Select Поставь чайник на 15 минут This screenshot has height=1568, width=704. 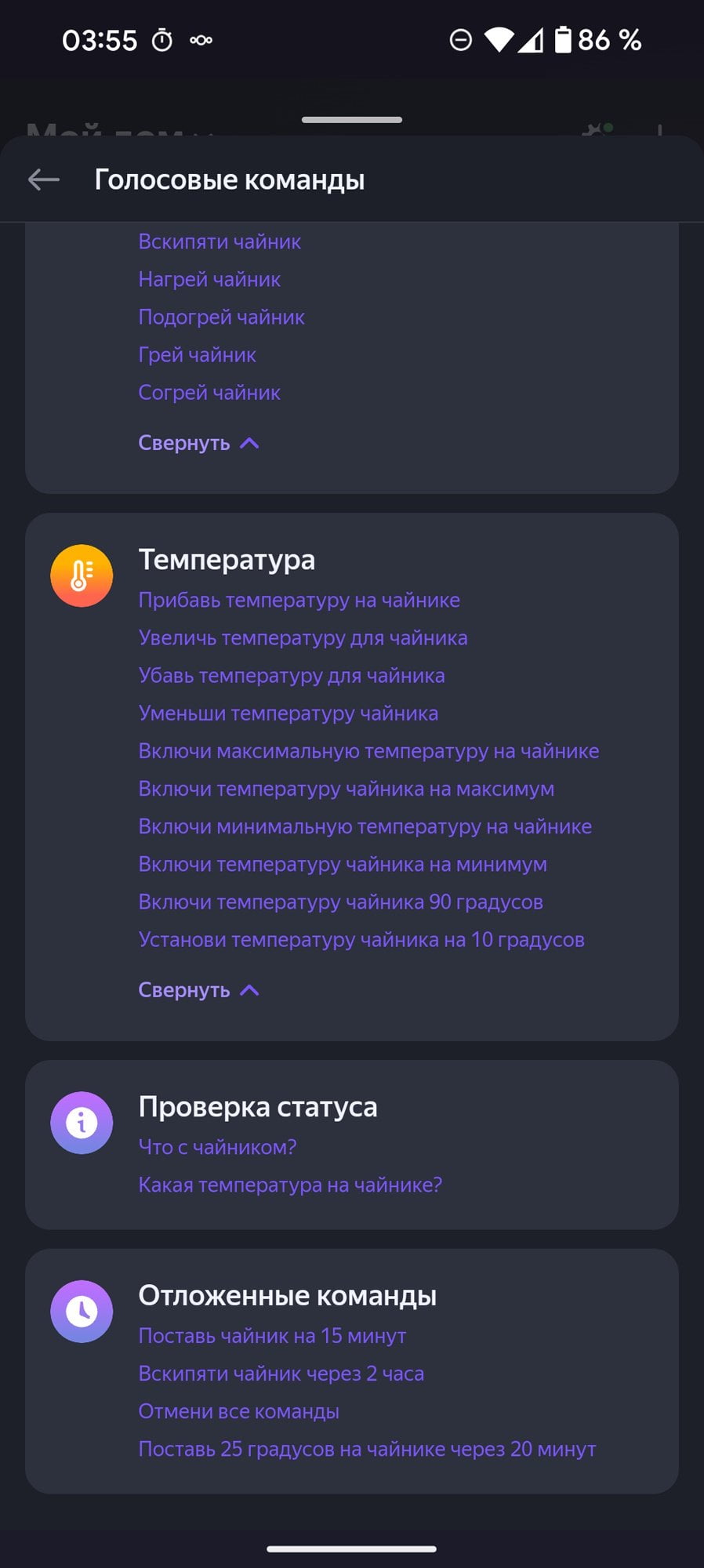pyautogui.click(x=272, y=1336)
